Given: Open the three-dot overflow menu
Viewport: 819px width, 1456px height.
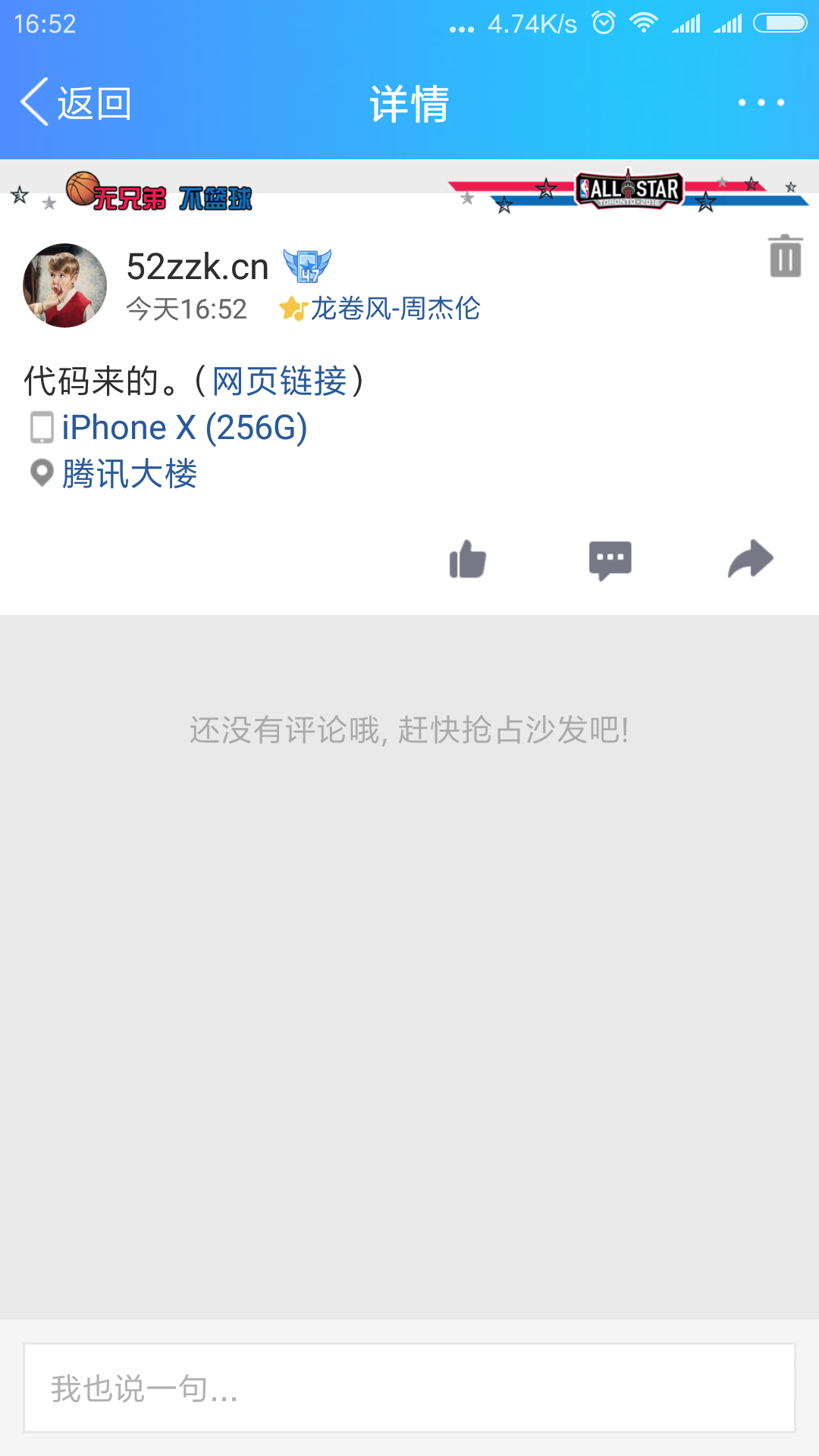Looking at the screenshot, I should pos(761,102).
